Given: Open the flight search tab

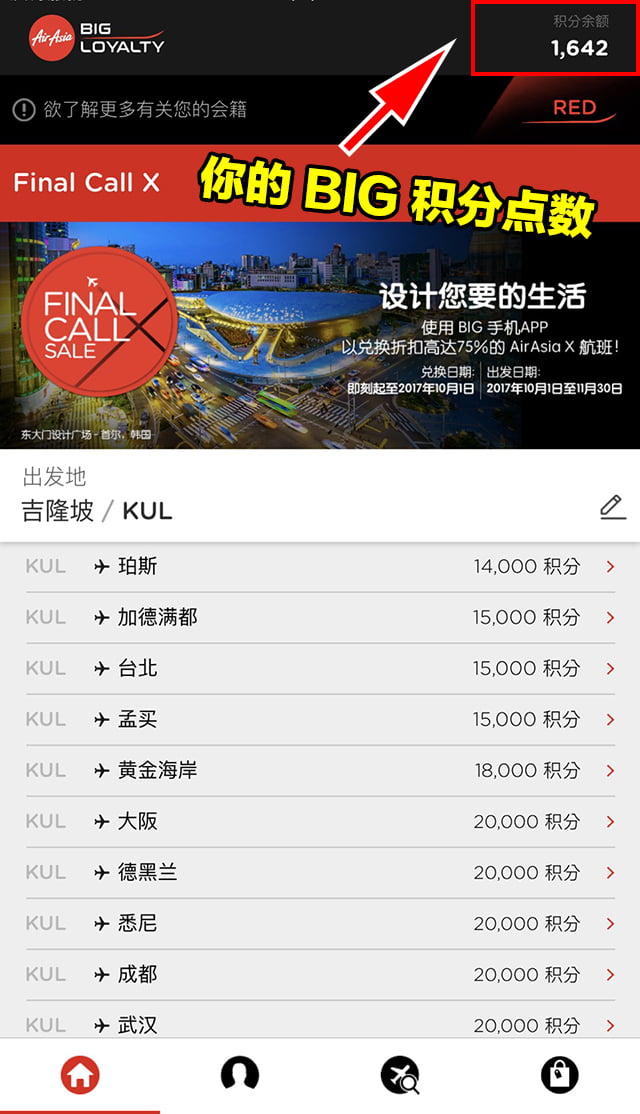Looking at the screenshot, I should 400,1076.
